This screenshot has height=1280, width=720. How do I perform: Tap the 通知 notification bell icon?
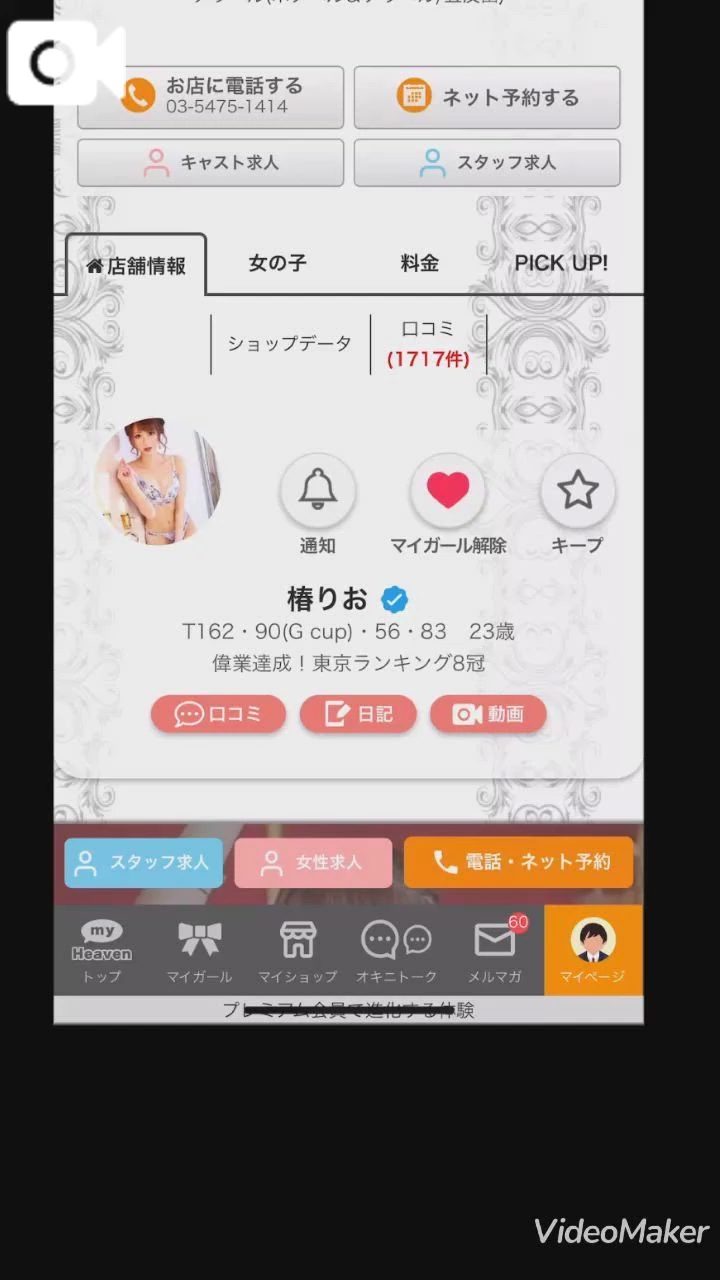(318, 490)
